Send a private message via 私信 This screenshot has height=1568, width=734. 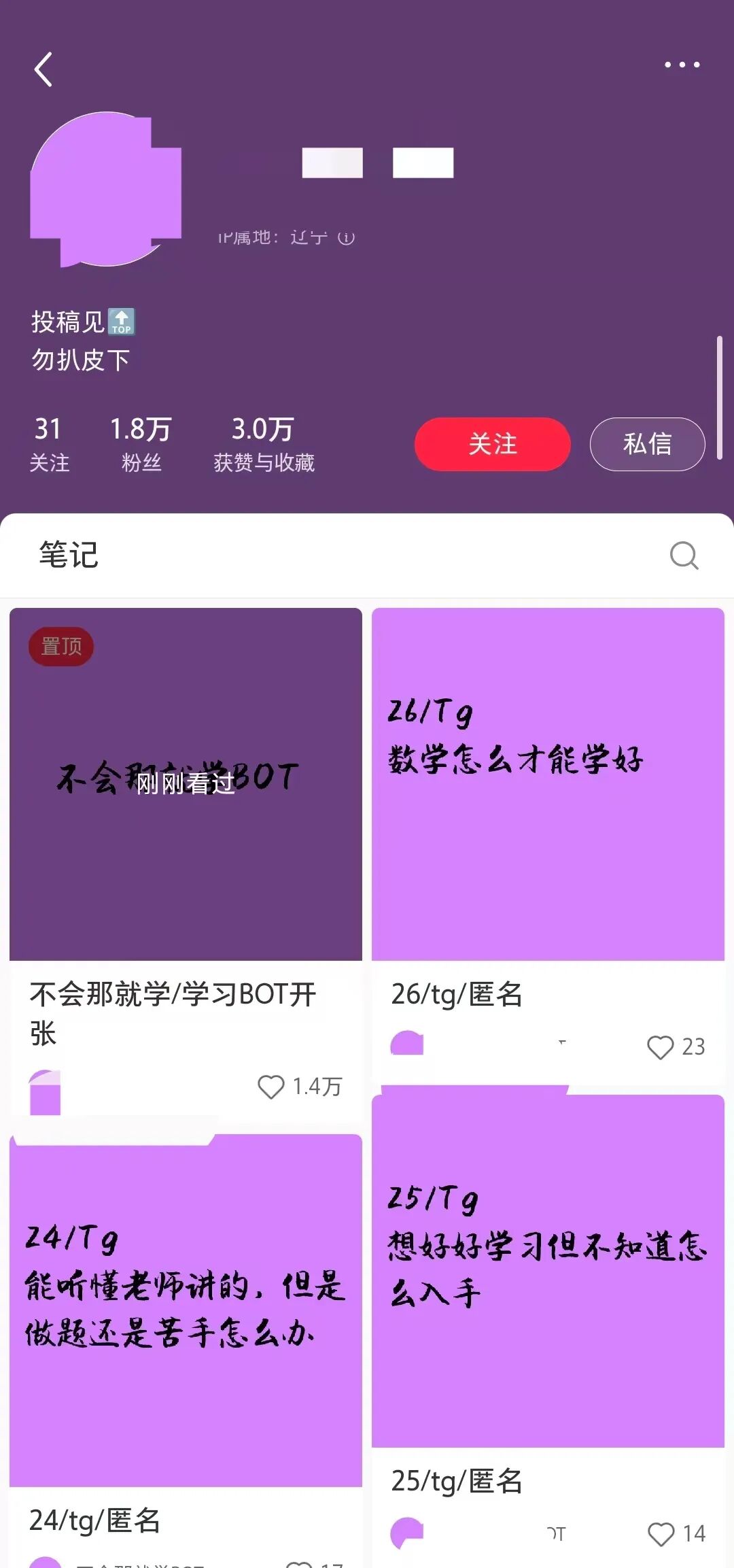tap(647, 444)
